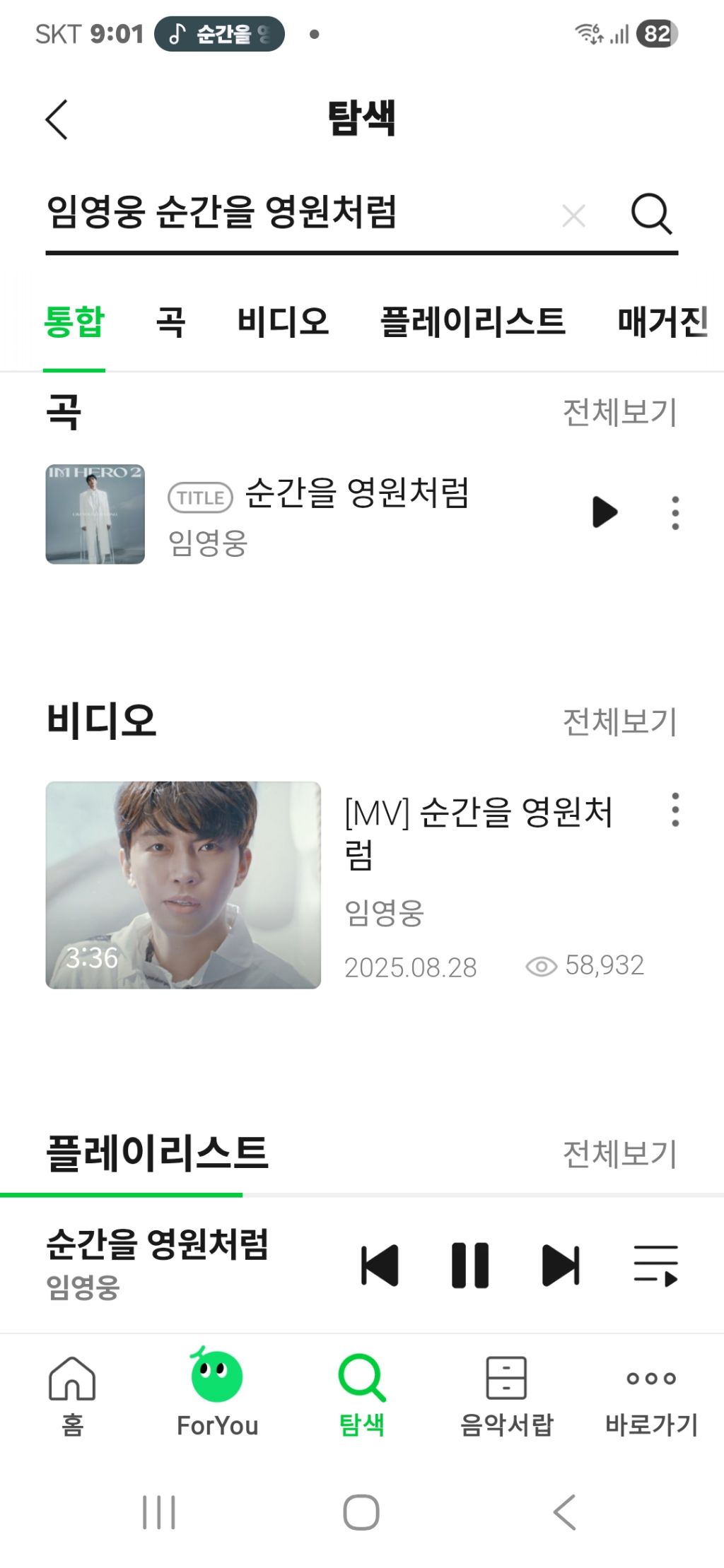The height and width of the screenshot is (1568, 724).
Task: Open the current play queue
Action: [x=655, y=1265]
